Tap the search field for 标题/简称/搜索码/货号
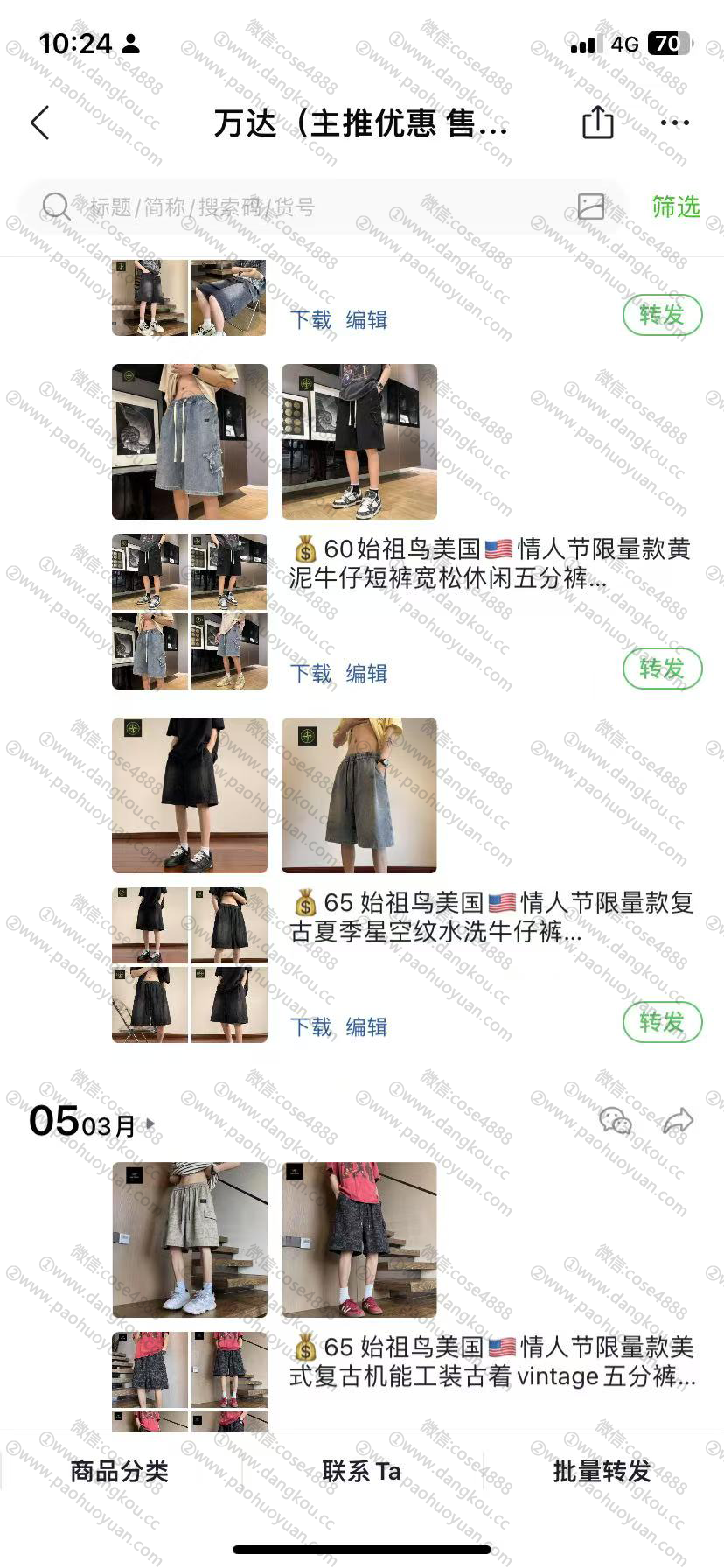This screenshot has width=724, height=1568. click(x=297, y=207)
